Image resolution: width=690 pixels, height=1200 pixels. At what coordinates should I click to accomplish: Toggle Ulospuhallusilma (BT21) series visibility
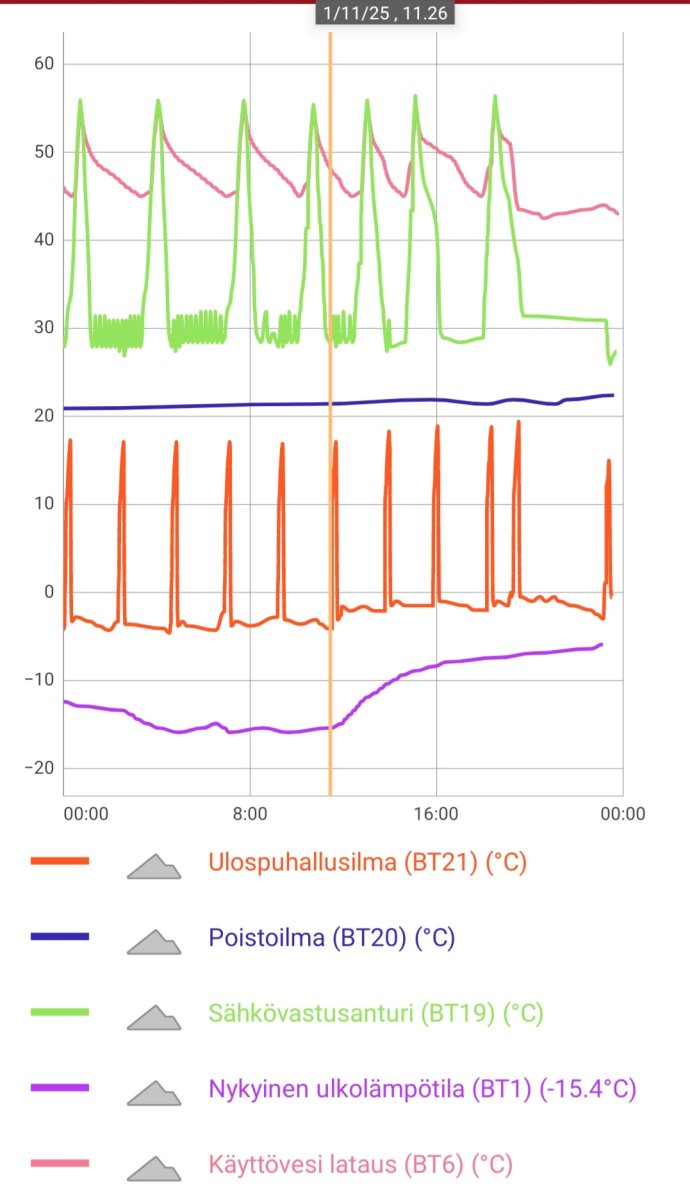click(x=367, y=862)
